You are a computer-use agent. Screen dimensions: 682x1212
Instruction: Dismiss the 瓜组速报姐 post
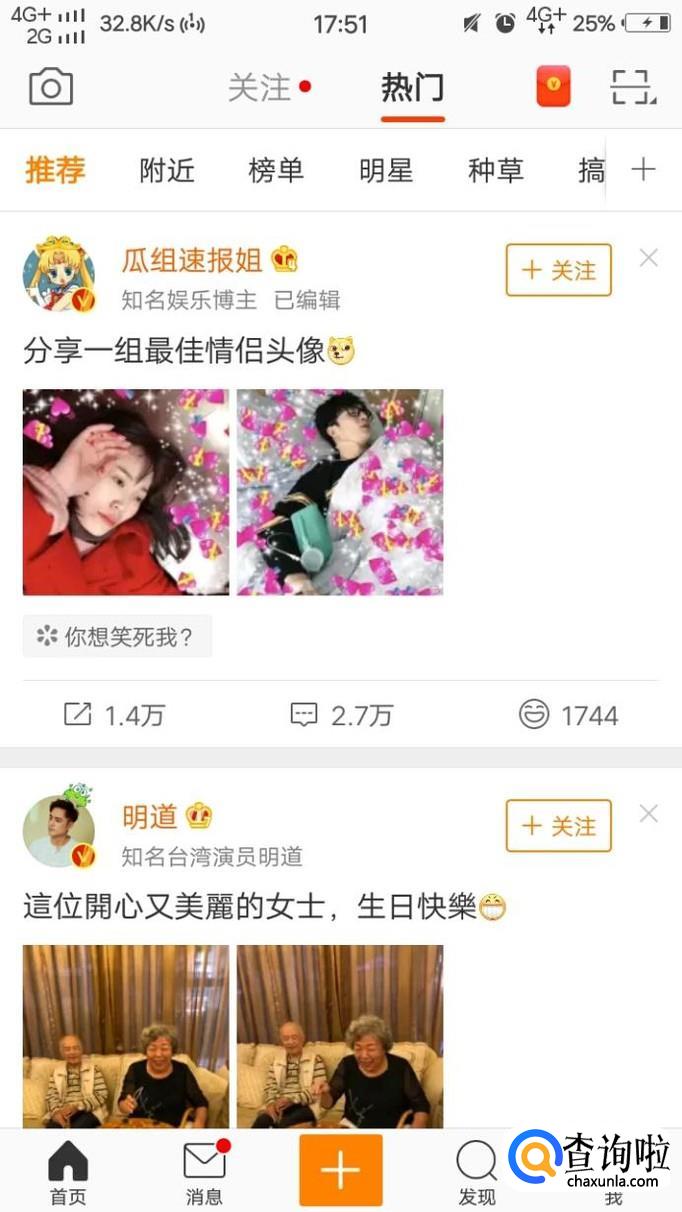pyautogui.click(x=649, y=259)
